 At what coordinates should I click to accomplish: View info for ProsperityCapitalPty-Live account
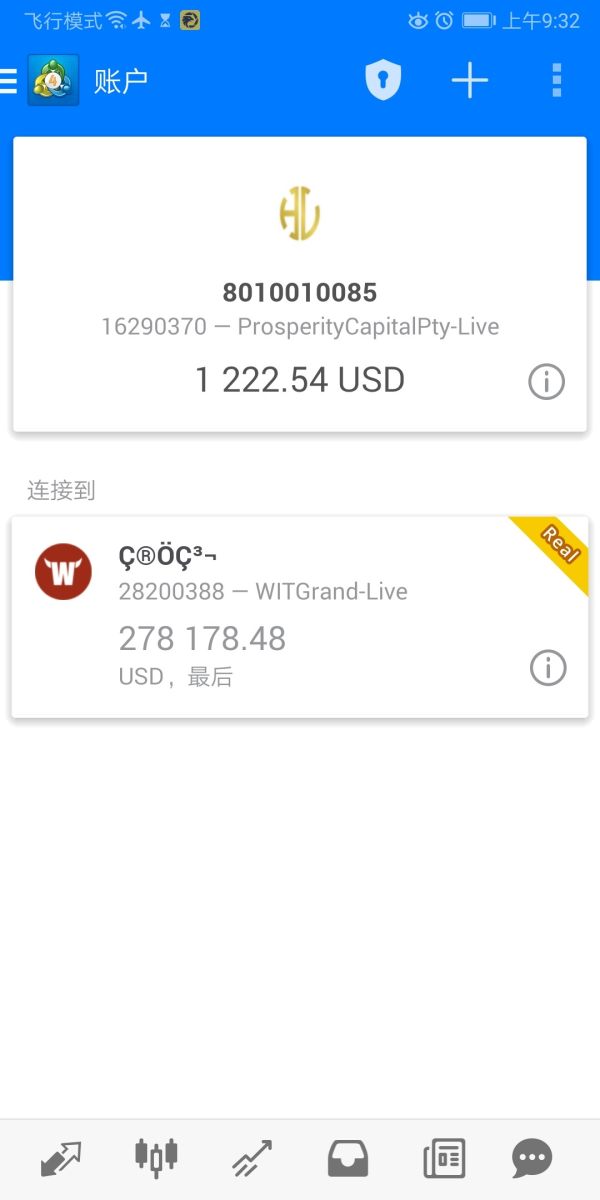[x=547, y=381]
